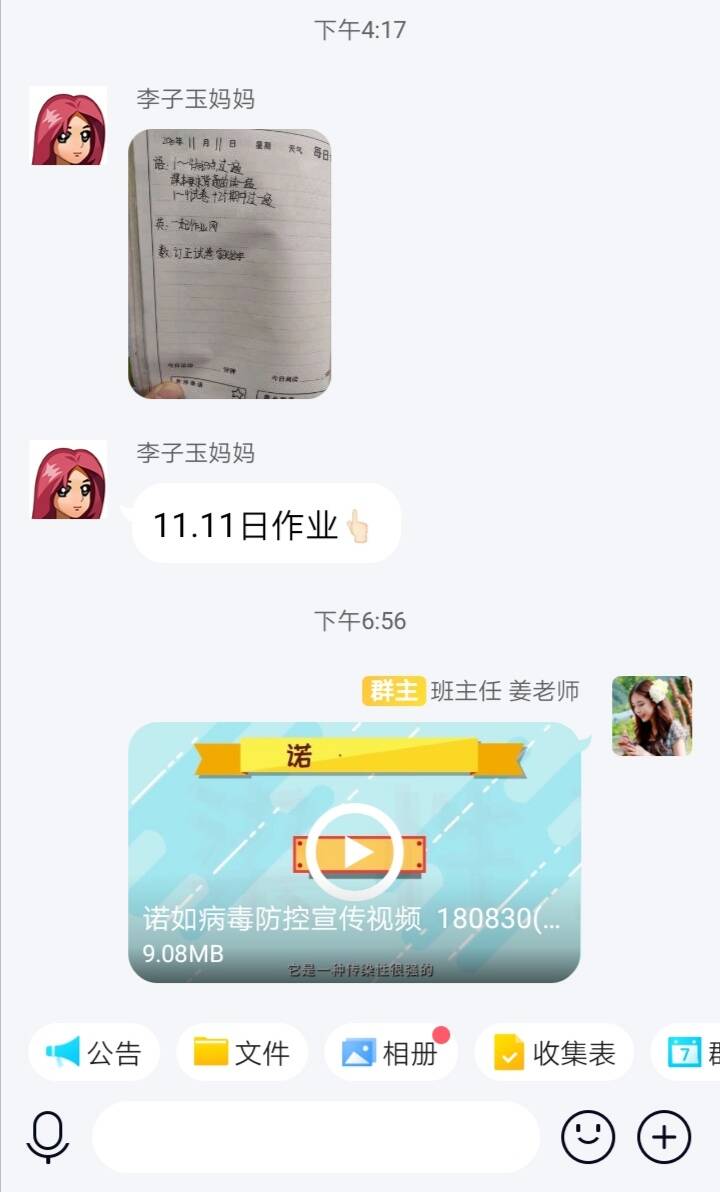
Task: Play the 诺如病毒防控宣传视频 video
Action: click(354, 852)
